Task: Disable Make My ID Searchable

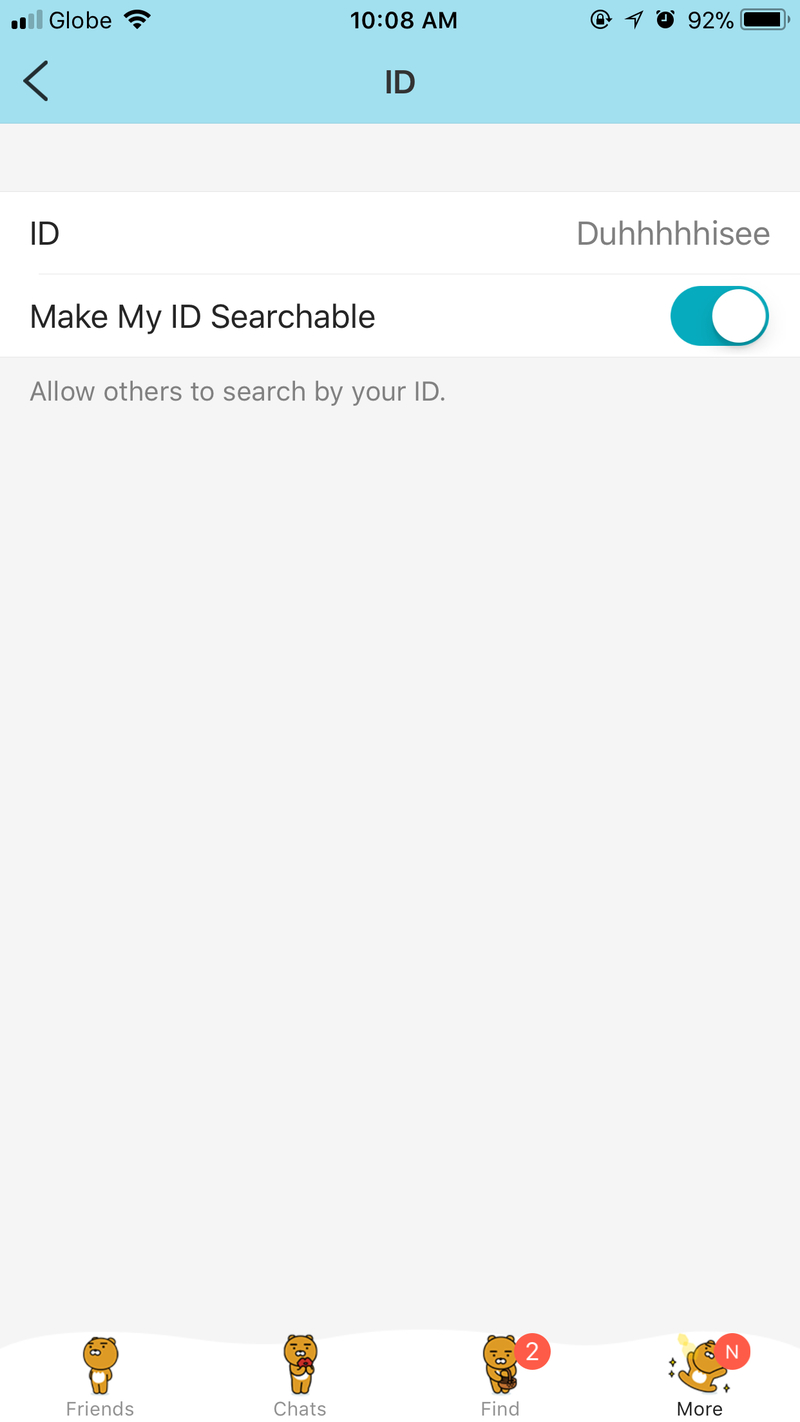Action: tap(719, 316)
